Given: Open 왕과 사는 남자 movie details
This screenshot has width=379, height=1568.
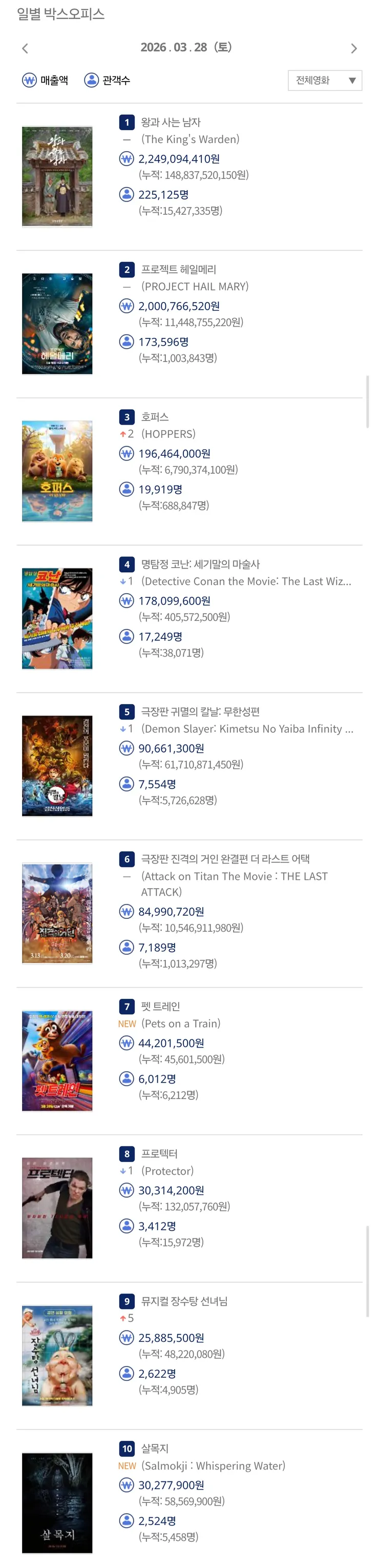Looking at the screenshot, I should click(x=171, y=123).
